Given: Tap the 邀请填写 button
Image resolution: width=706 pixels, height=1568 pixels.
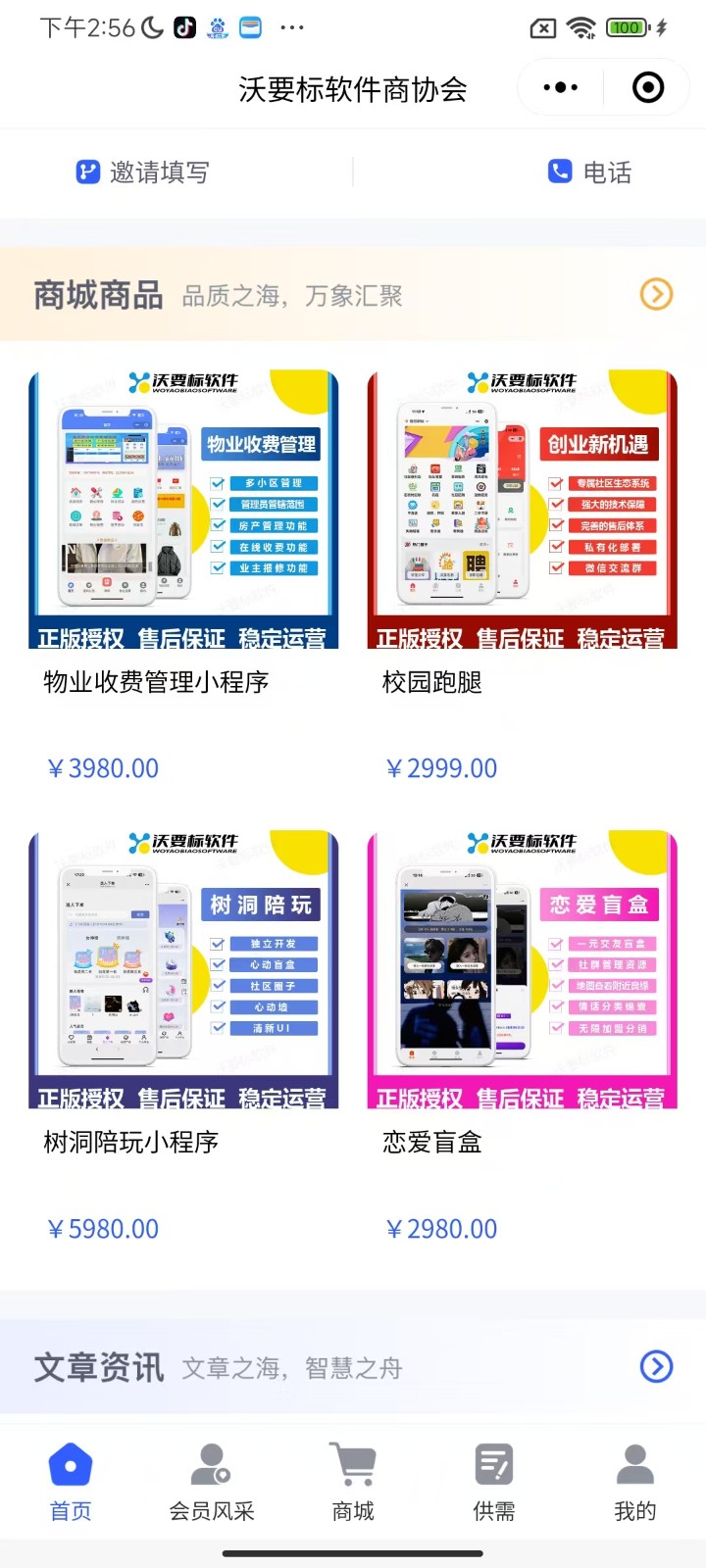Looking at the screenshot, I should click(x=143, y=172).
